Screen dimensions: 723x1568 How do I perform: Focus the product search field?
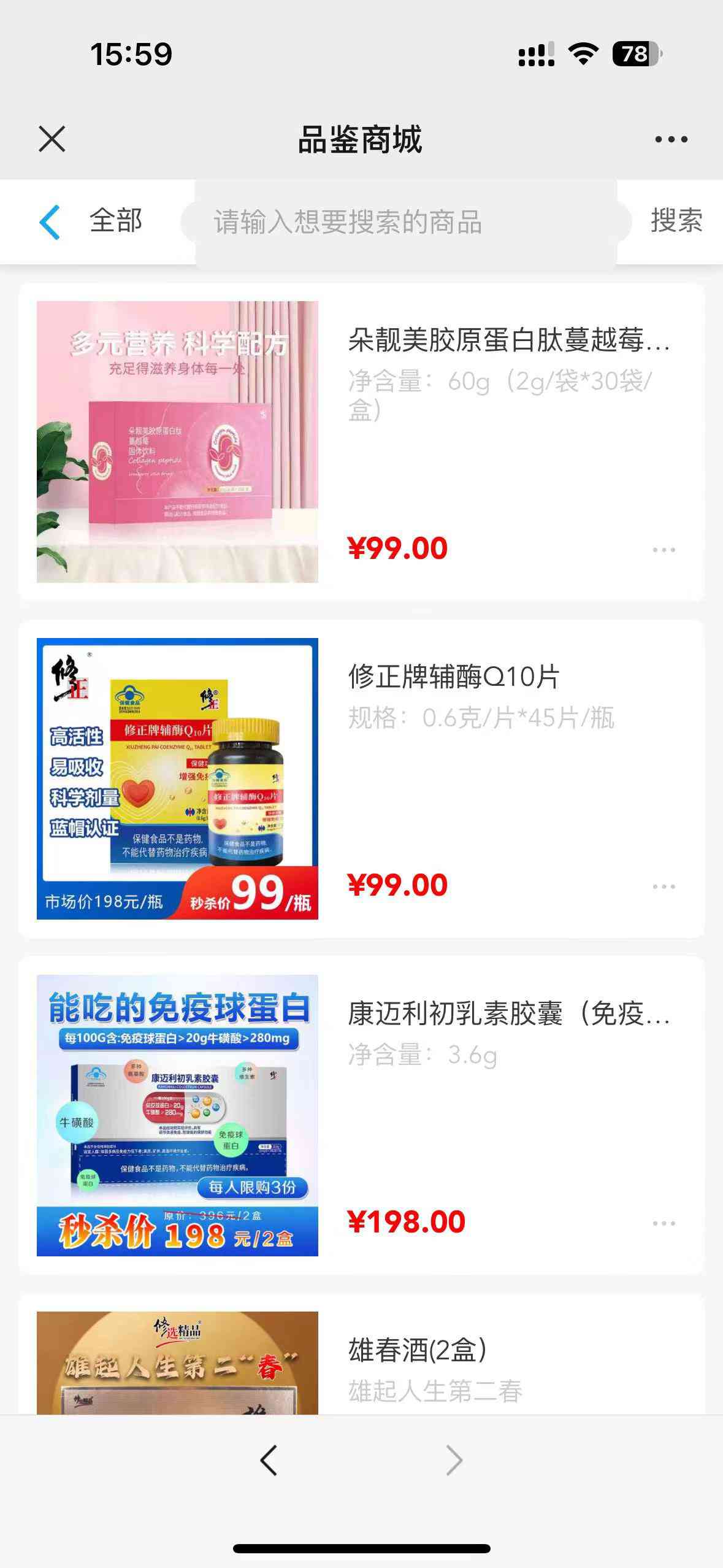point(405,222)
